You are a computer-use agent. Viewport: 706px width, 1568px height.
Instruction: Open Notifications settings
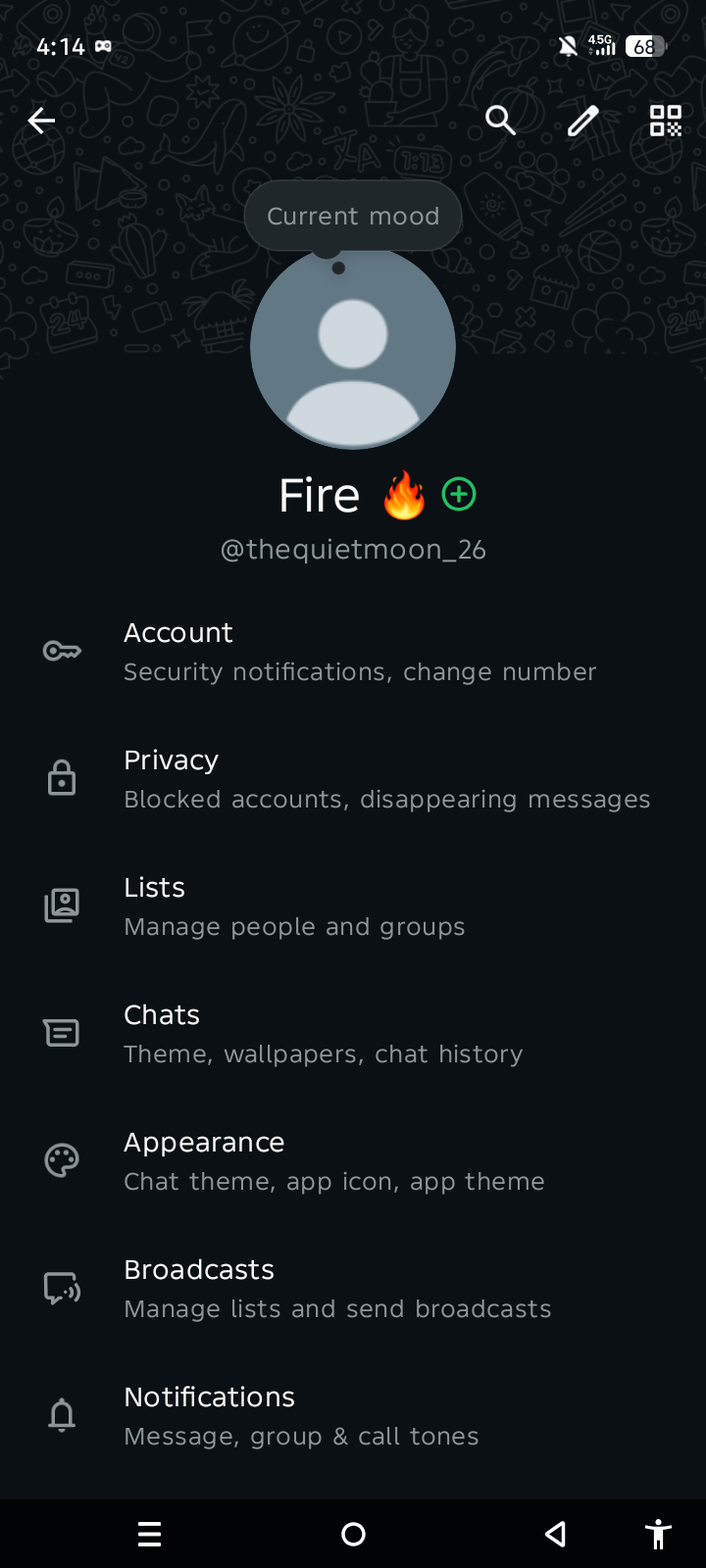click(353, 1416)
